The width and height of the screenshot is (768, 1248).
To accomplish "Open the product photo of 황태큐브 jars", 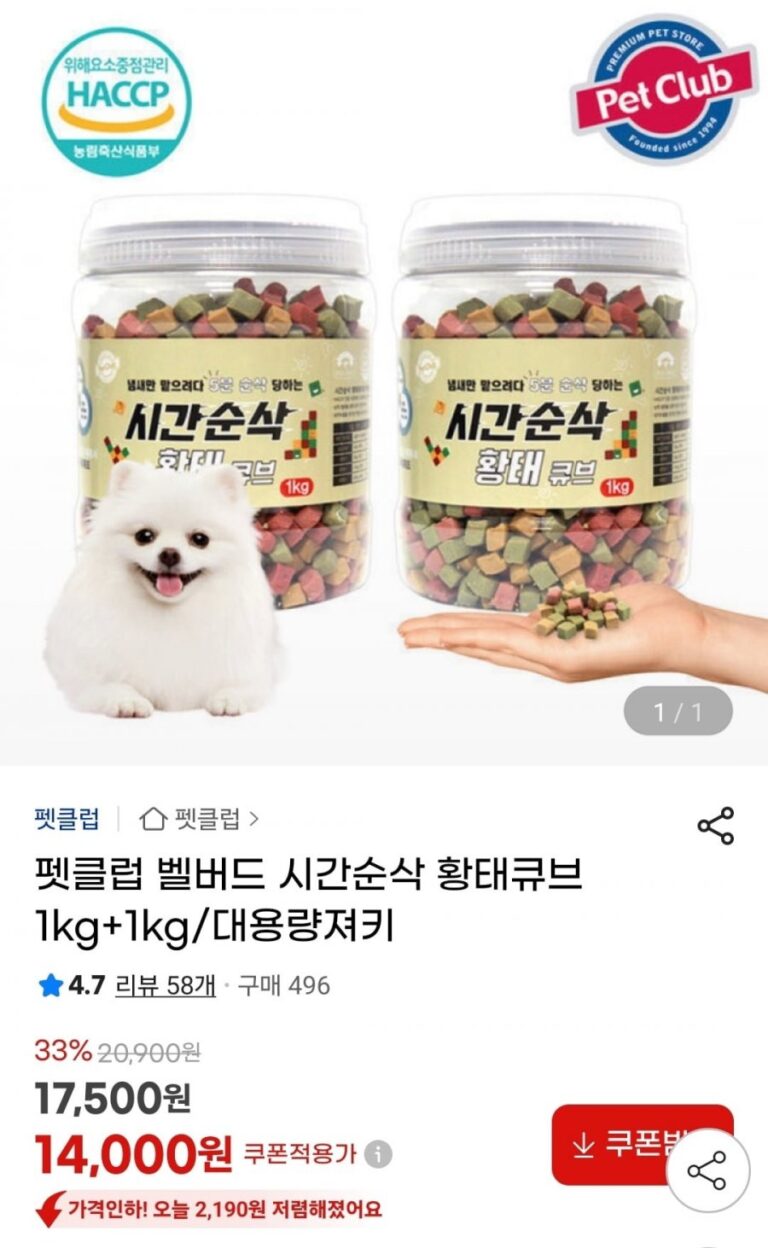I will click(384, 400).
